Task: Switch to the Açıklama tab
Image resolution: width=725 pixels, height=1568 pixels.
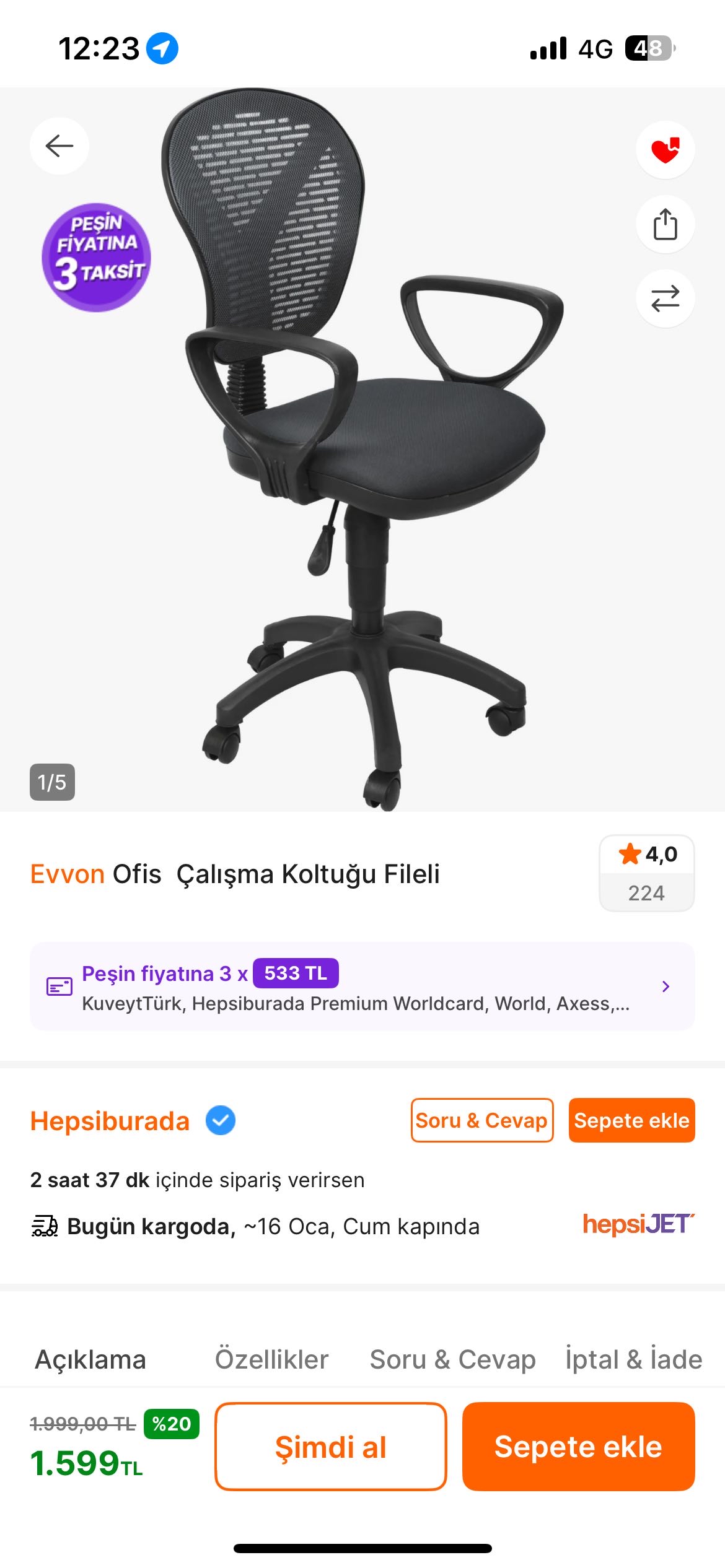Action: click(90, 1360)
